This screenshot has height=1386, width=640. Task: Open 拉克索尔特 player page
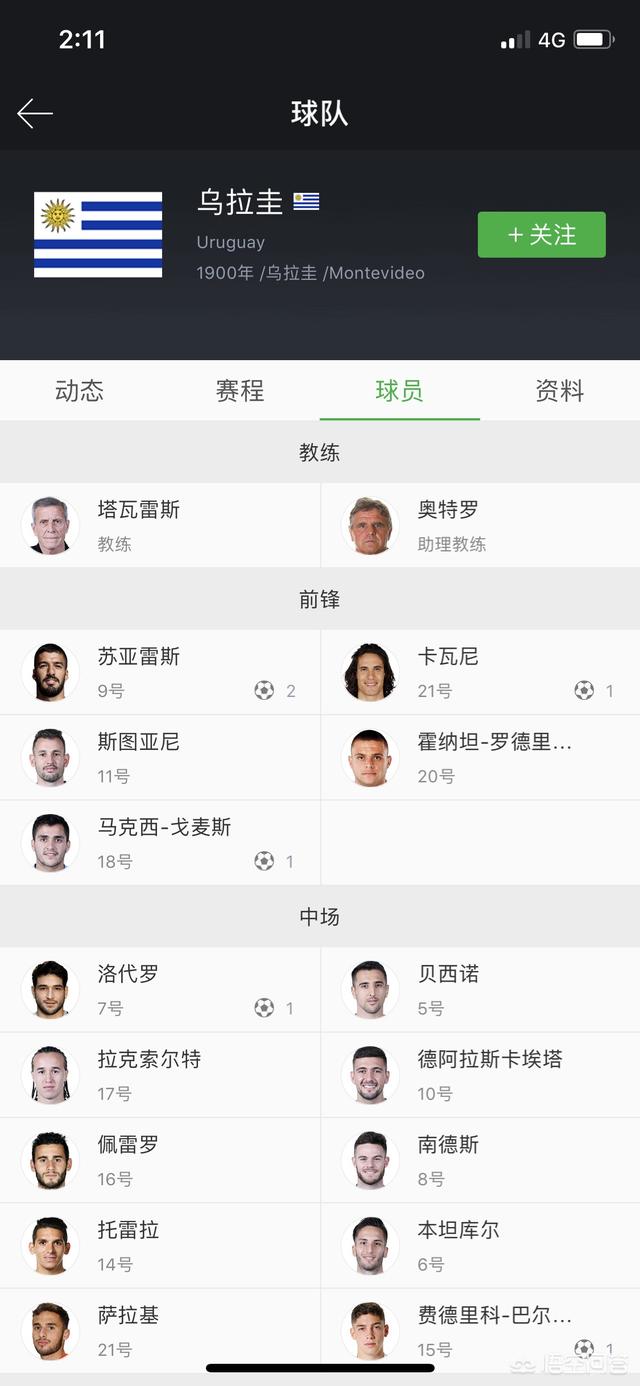(160, 1074)
